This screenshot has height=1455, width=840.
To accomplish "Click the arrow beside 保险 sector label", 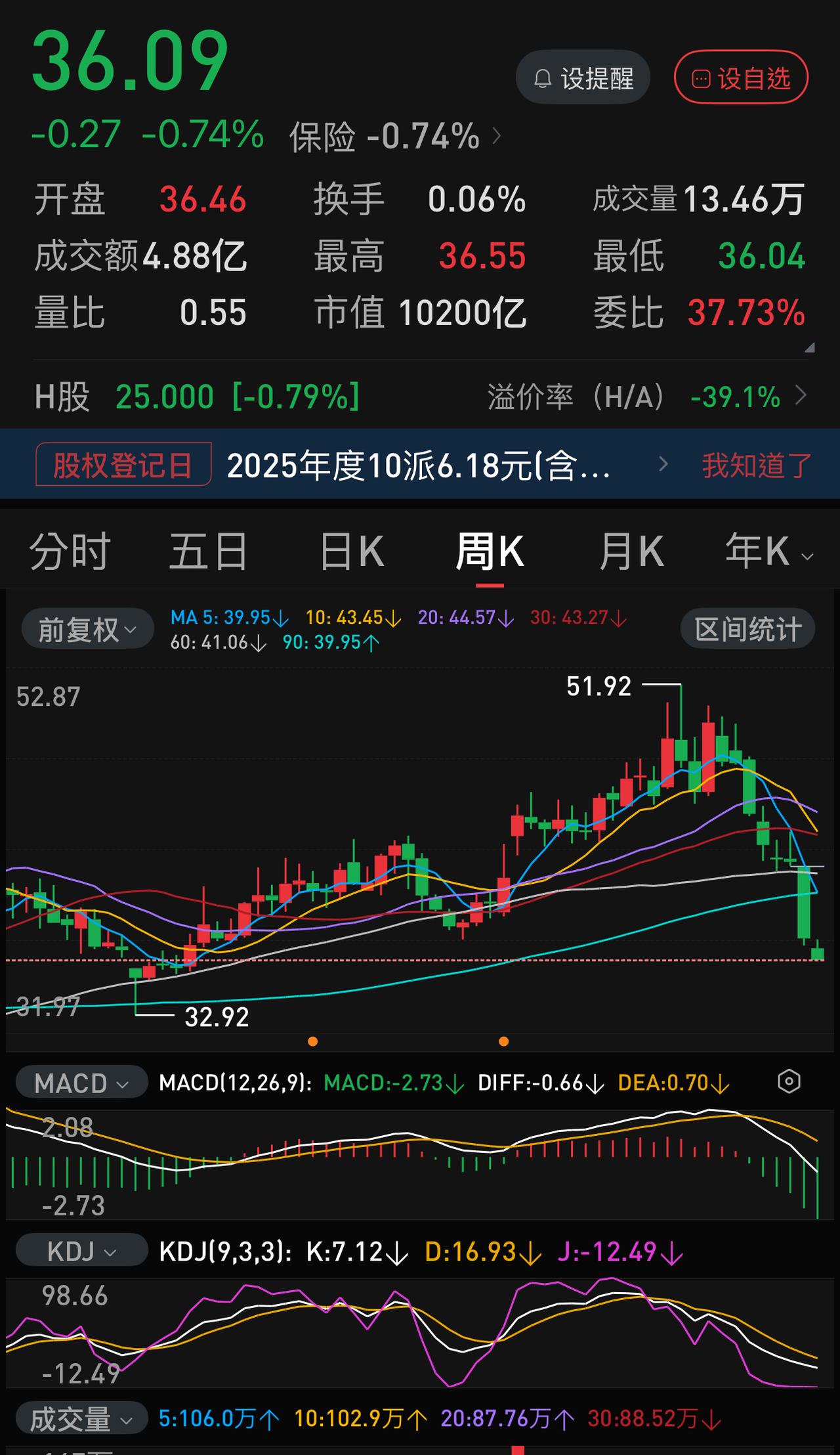I will coord(497,136).
